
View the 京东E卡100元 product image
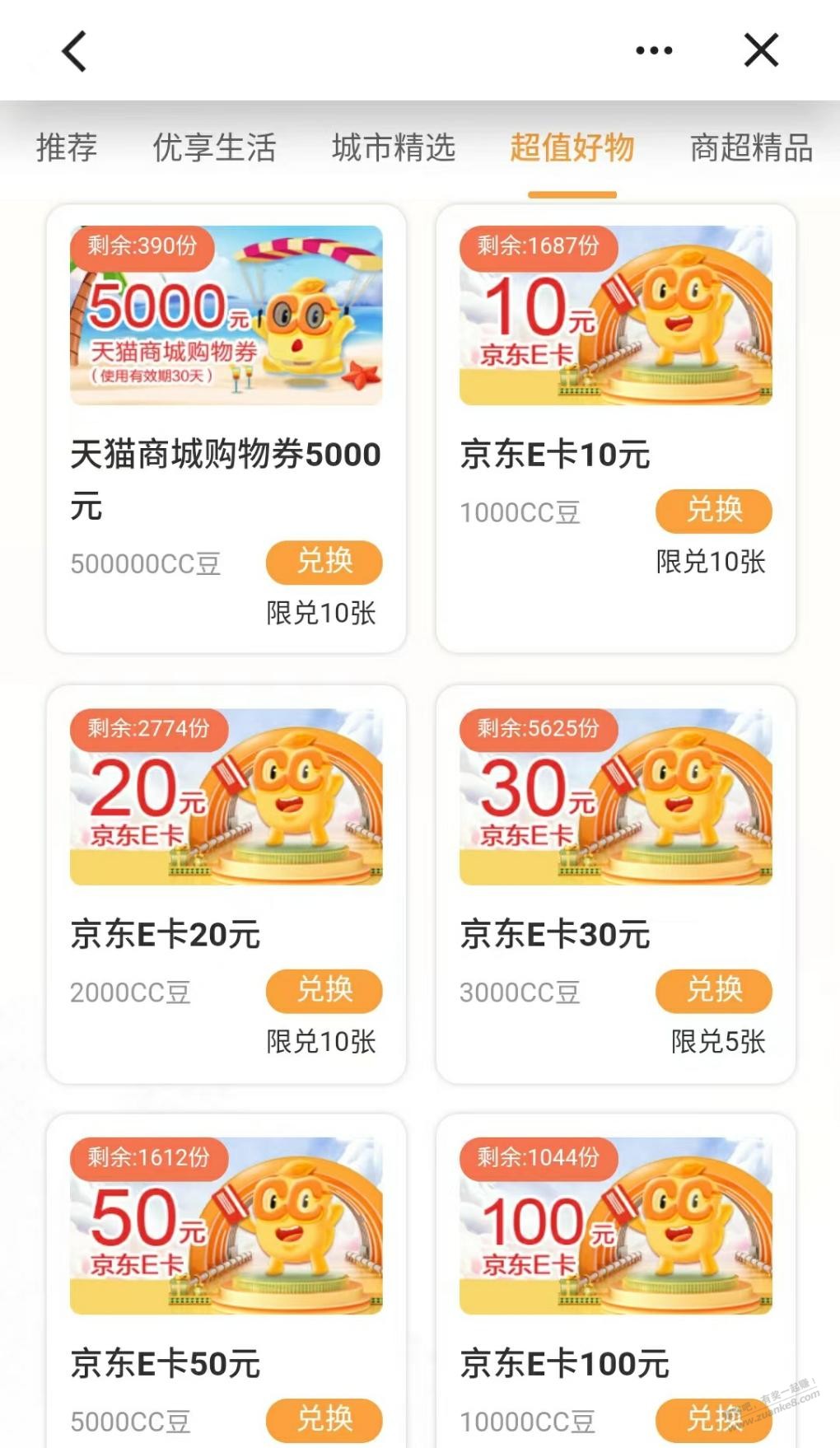(x=616, y=1226)
